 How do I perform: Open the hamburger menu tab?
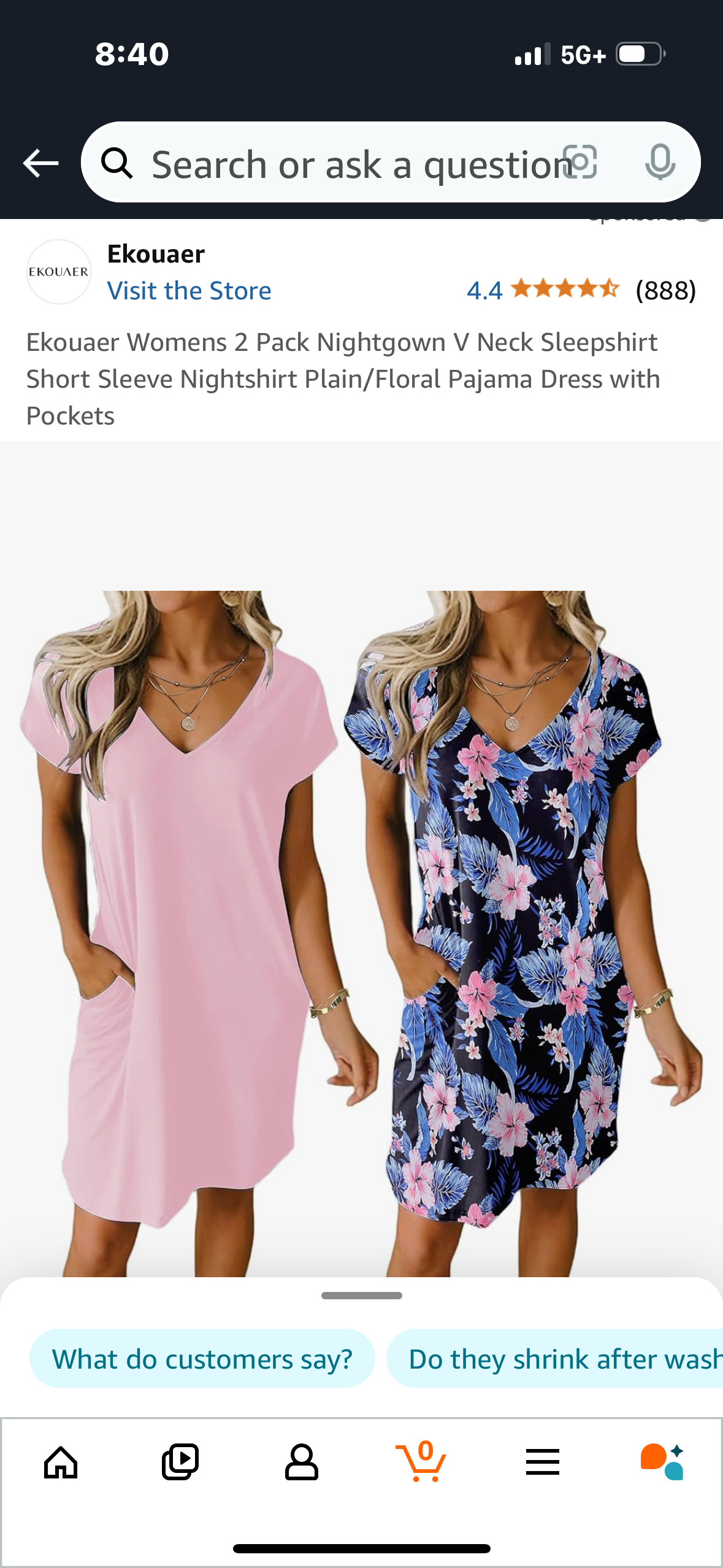point(542,1462)
